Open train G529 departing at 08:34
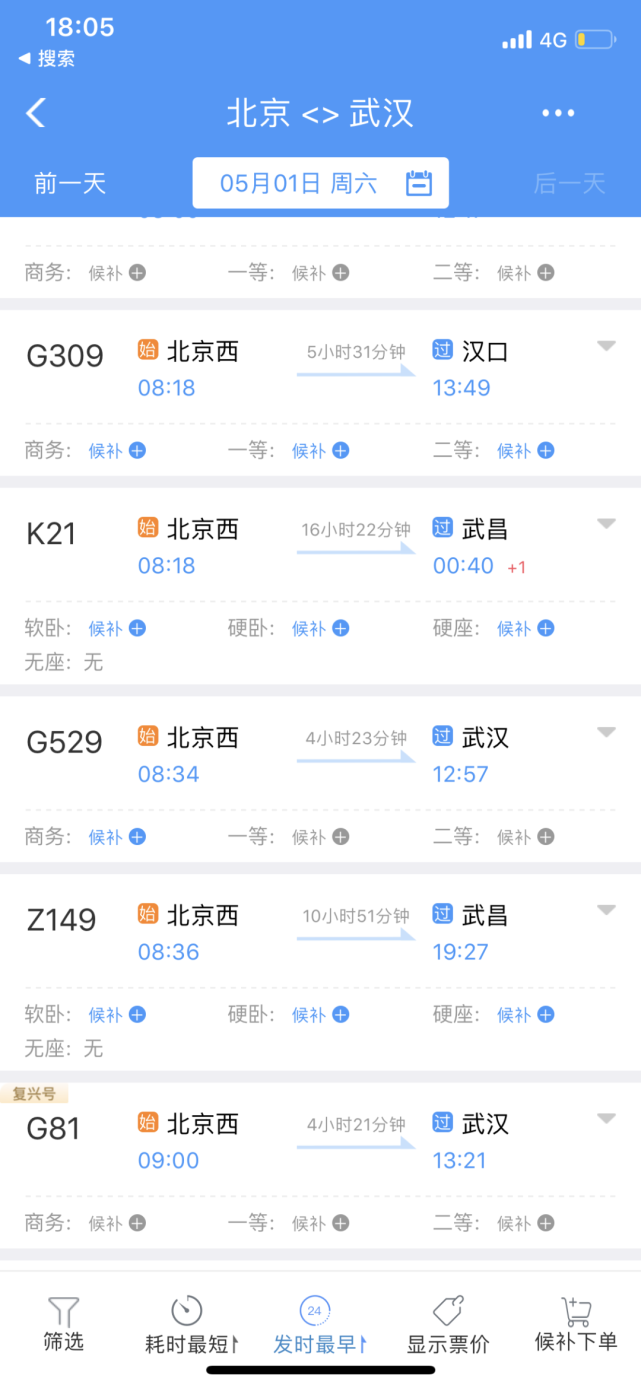Screen dimensions: 641x1388 click(x=320, y=755)
